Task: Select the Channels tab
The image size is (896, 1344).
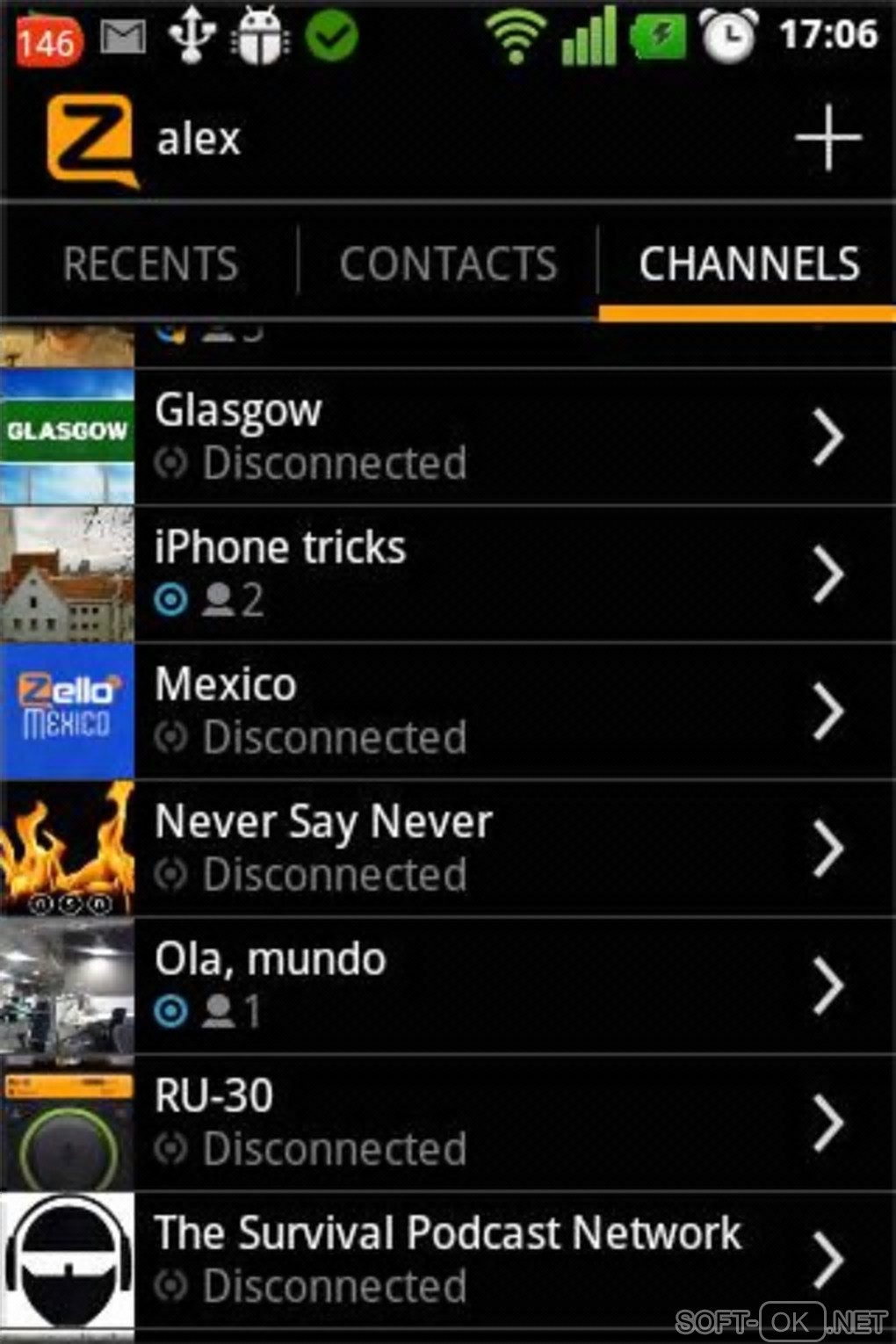Action: [x=748, y=264]
